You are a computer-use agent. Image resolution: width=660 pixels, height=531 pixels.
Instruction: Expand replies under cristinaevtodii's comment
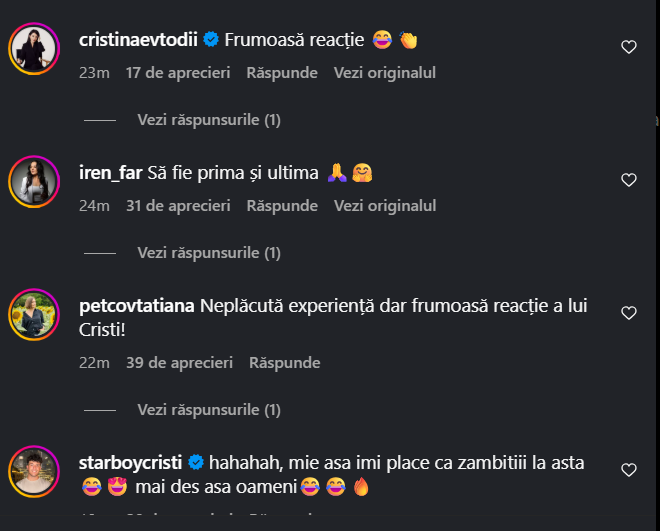208,120
